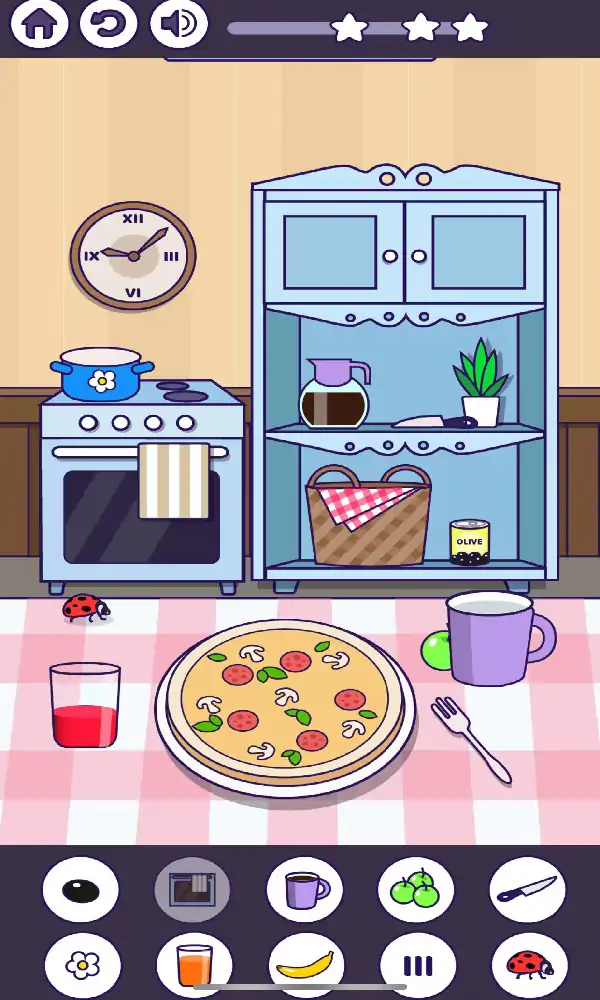
Task: Select the purple mug on the table
Action: (492, 637)
